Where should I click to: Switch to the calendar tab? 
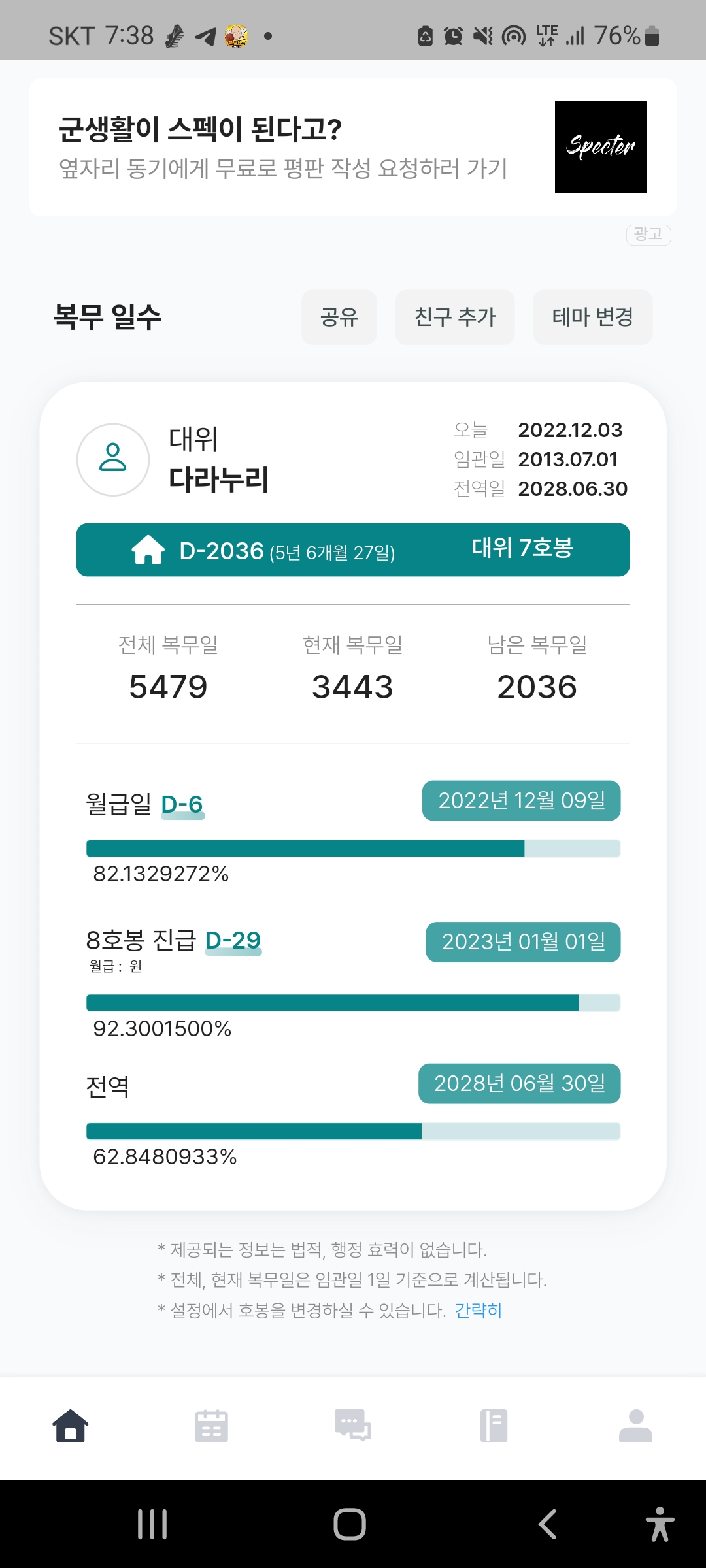(211, 1426)
